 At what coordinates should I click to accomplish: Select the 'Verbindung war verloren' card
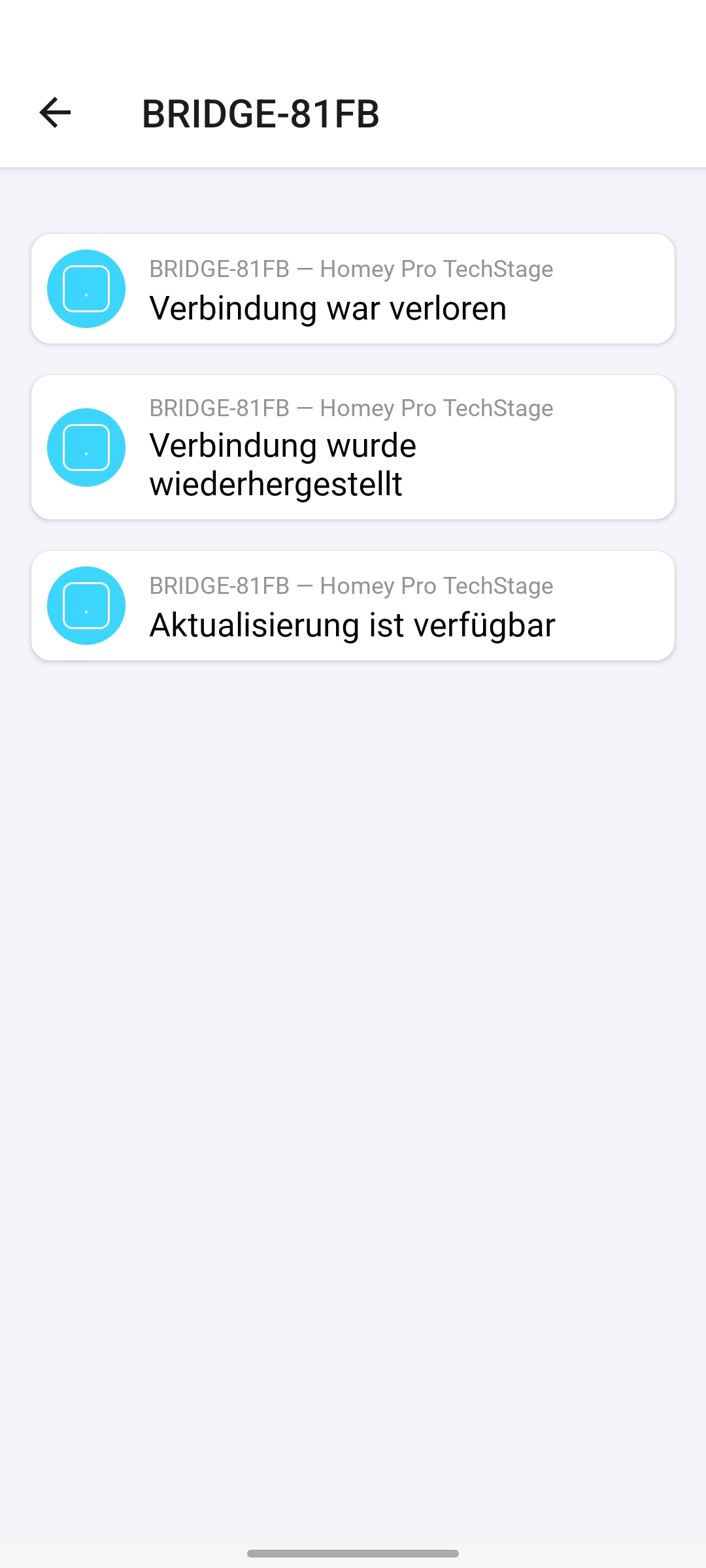click(x=353, y=289)
